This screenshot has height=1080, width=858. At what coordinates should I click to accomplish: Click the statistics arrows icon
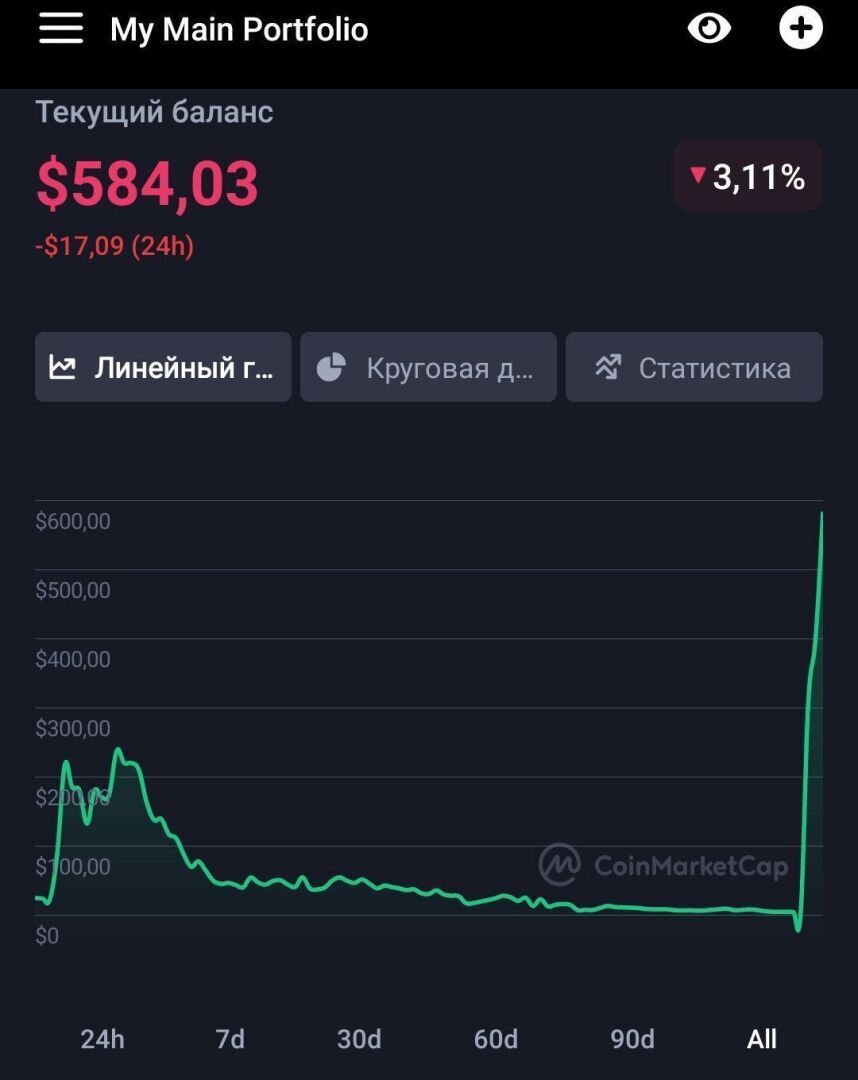point(608,367)
